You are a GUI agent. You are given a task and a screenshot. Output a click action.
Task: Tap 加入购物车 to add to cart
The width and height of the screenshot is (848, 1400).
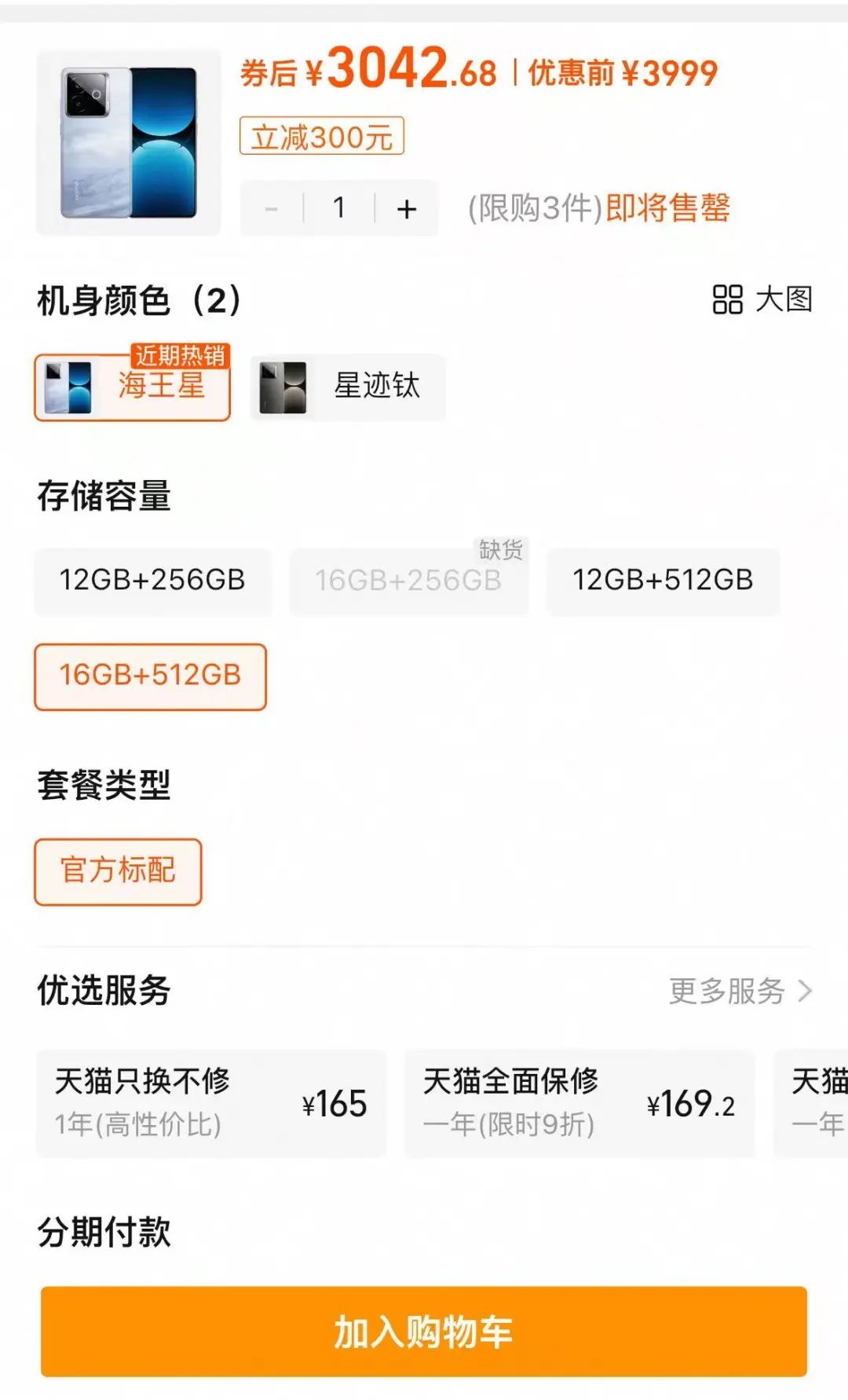tap(424, 1332)
